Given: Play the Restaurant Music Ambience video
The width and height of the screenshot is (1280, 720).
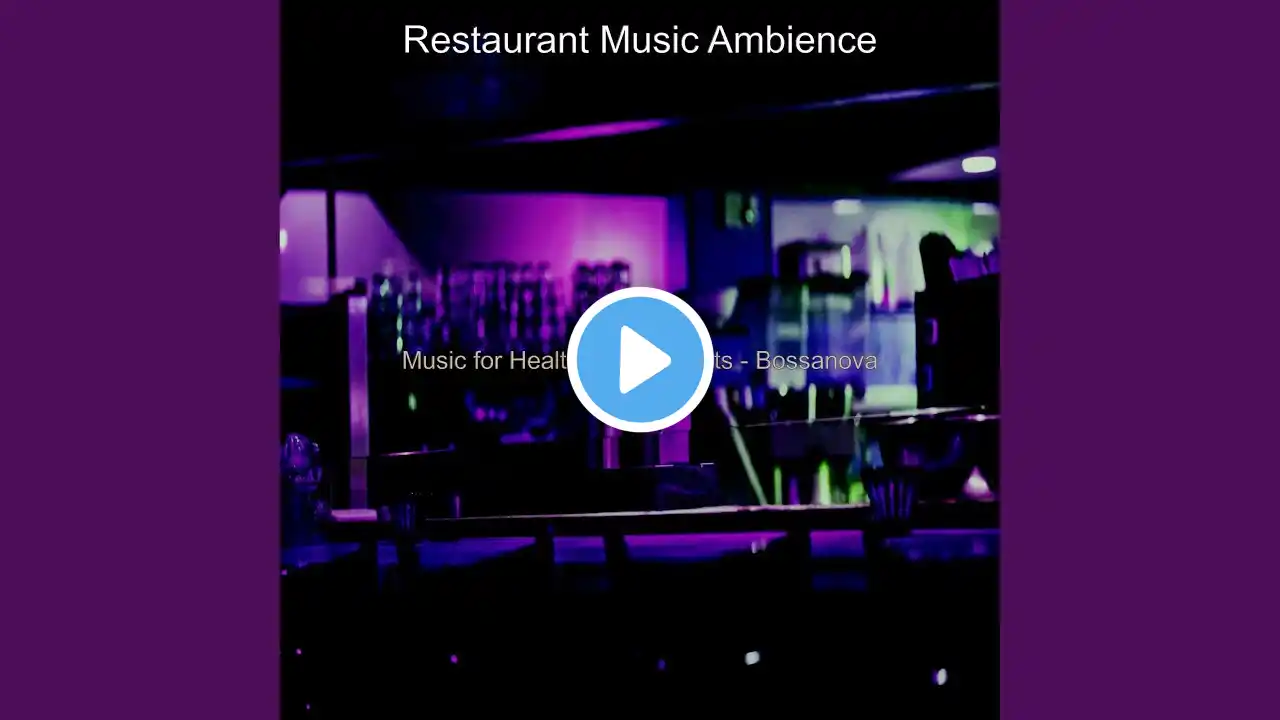Looking at the screenshot, I should [640, 360].
